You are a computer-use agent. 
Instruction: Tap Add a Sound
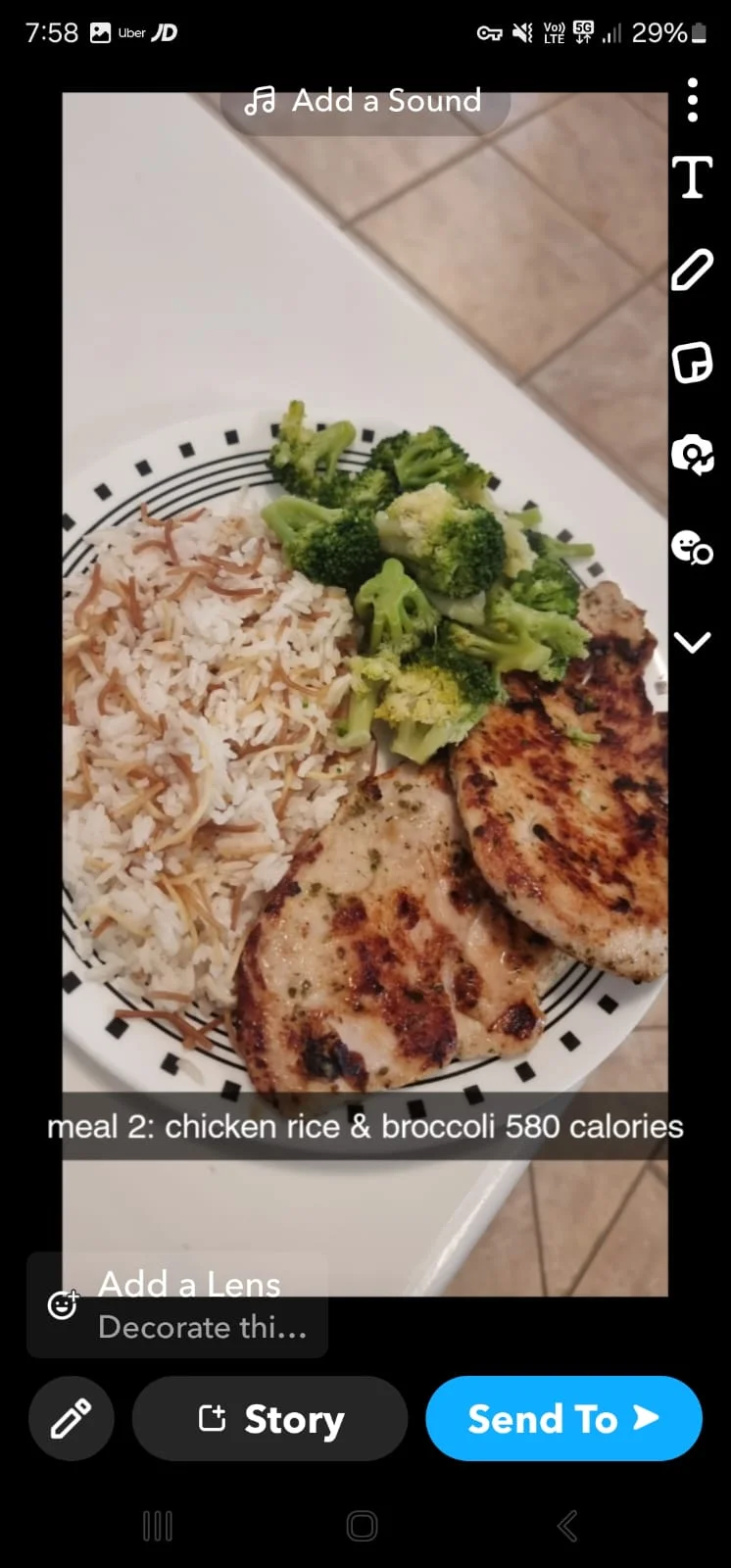[365, 101]
